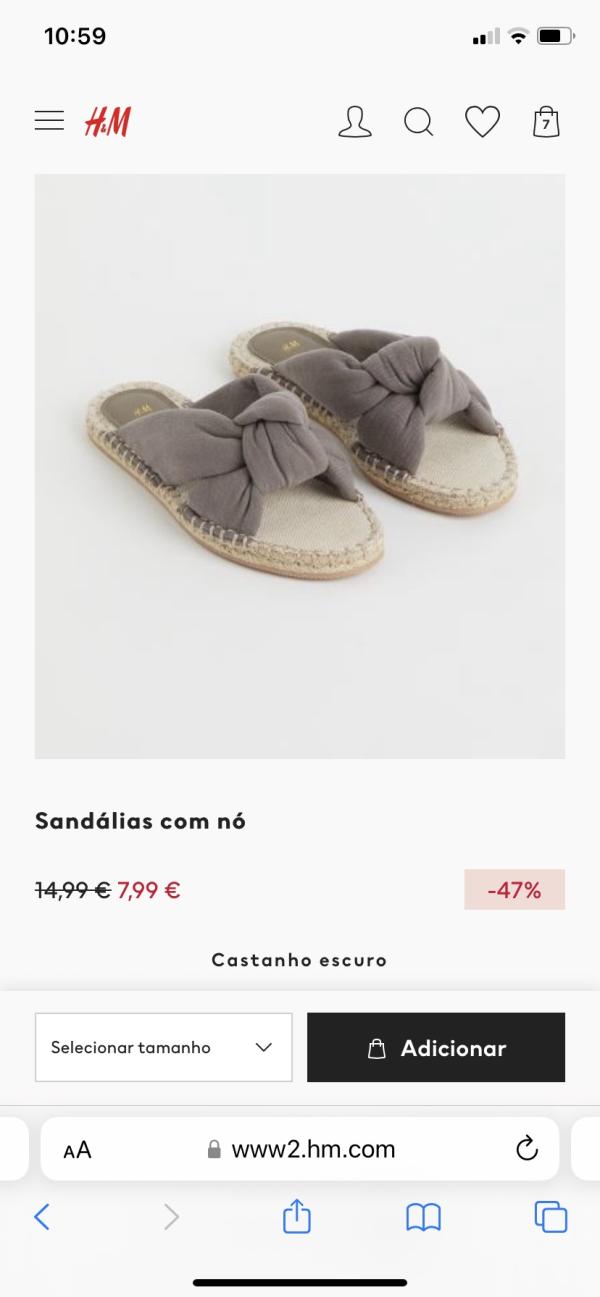Share this page via Safari
Viewport: 600px width, 1297px height.
click(x=297, y=1216)
